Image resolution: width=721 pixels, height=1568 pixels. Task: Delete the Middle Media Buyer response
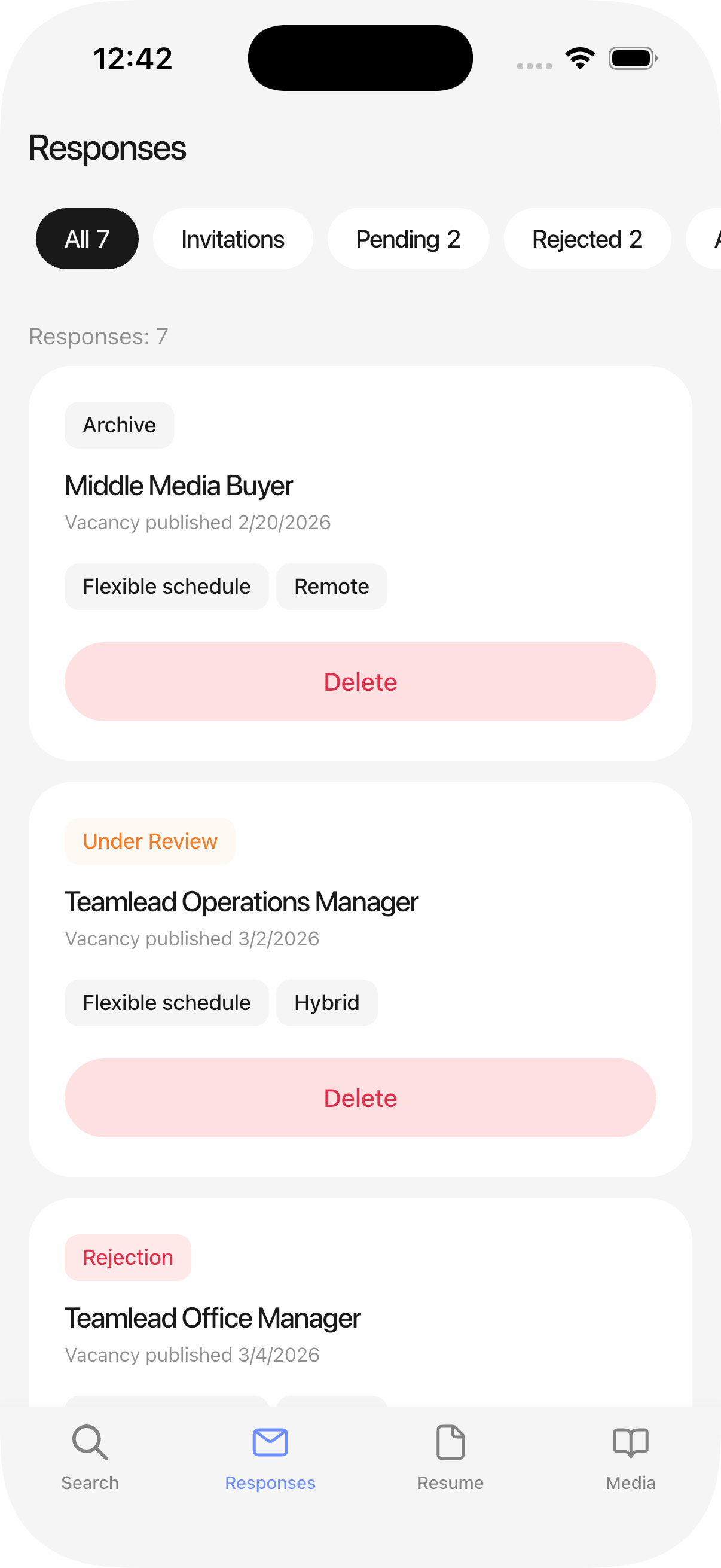tap(361, 682)
